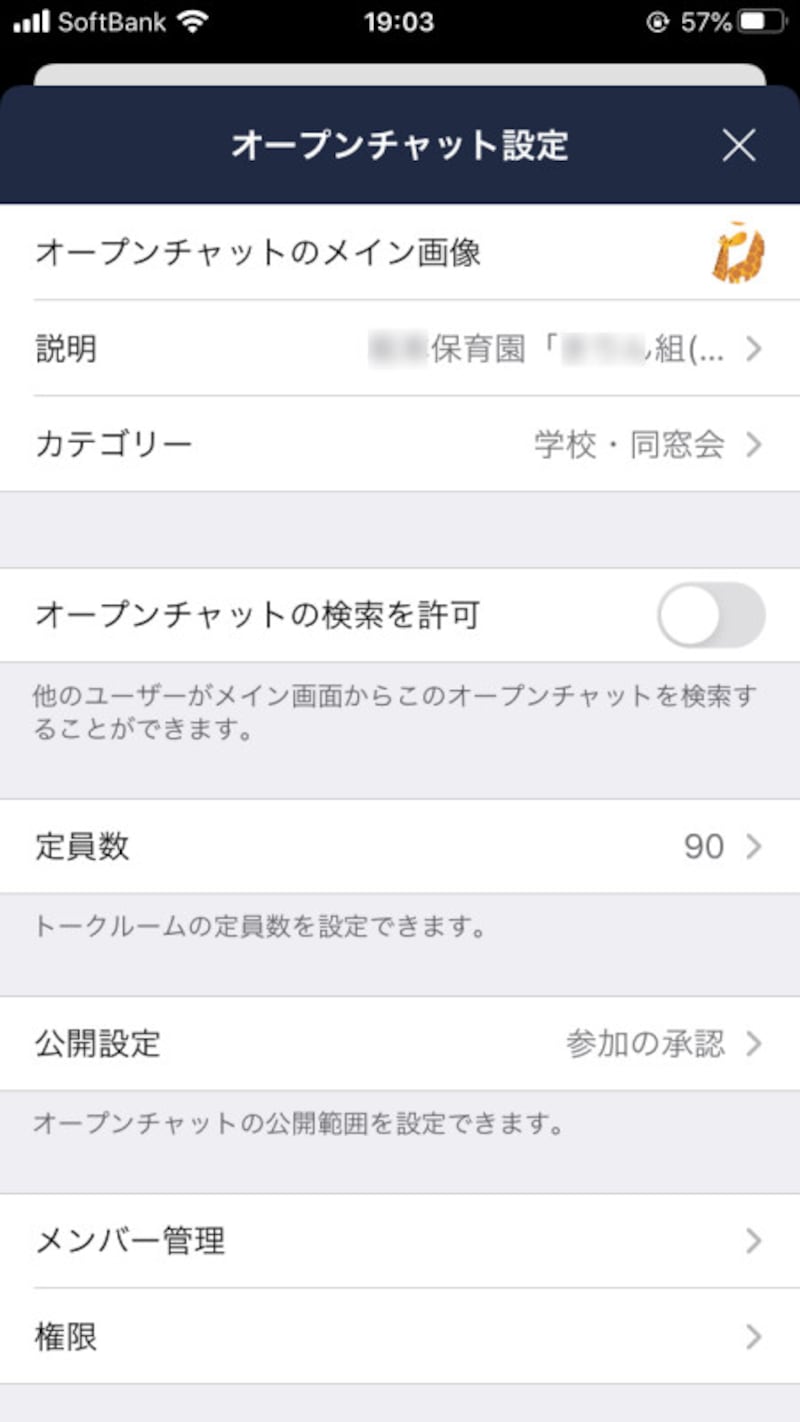Tap the clock showing 19:03

[x=400, y=21]
